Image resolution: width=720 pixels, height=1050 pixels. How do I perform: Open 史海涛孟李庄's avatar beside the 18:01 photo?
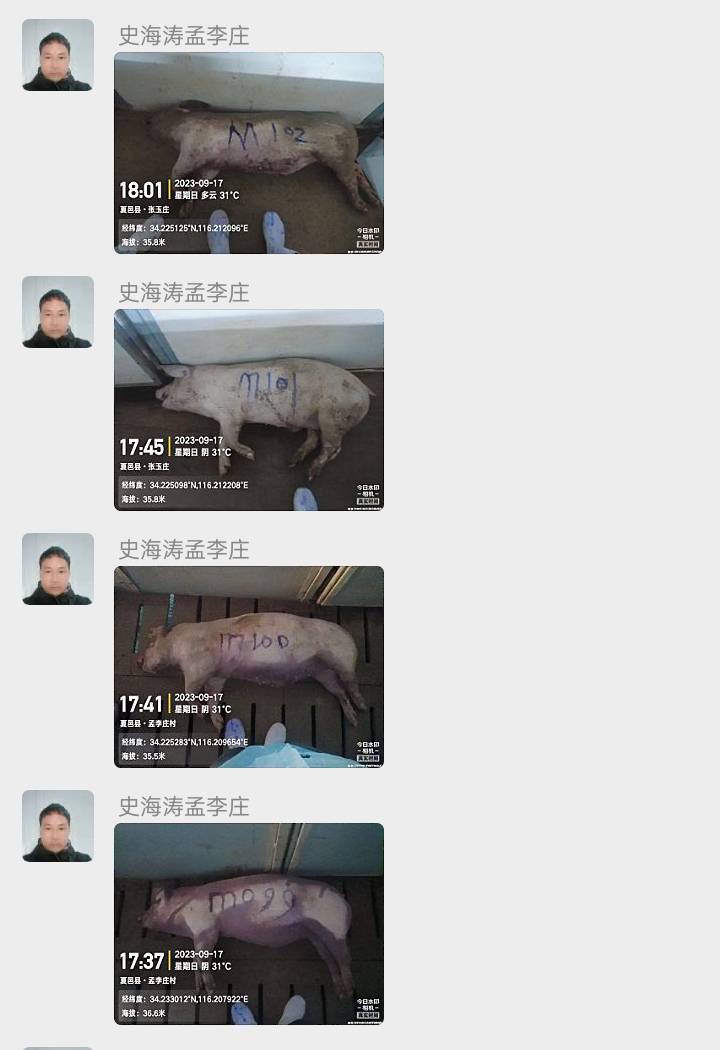[x=58, y=55]
